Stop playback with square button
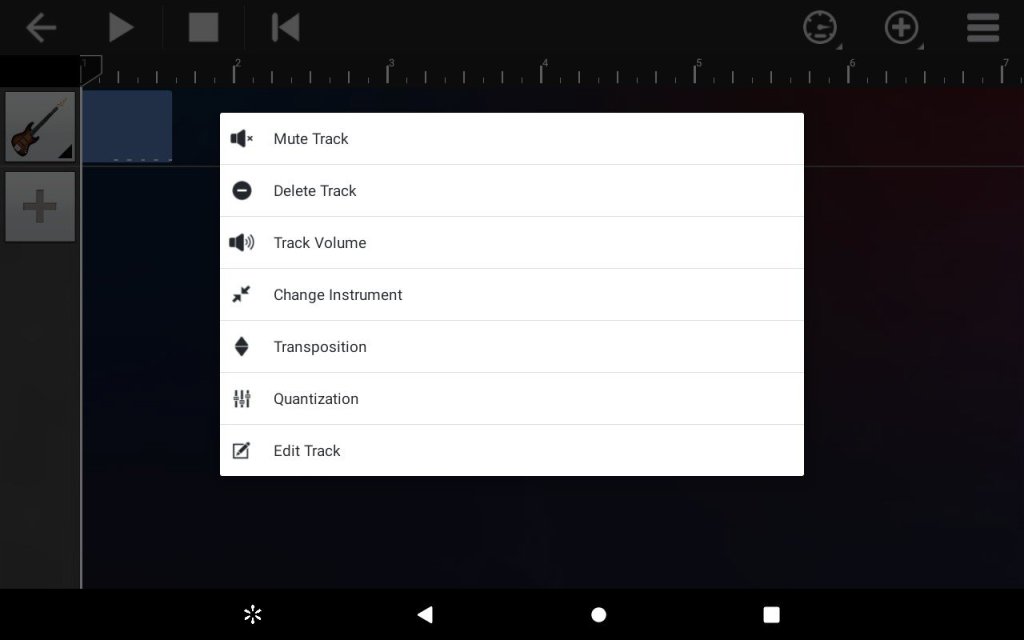 203,27
